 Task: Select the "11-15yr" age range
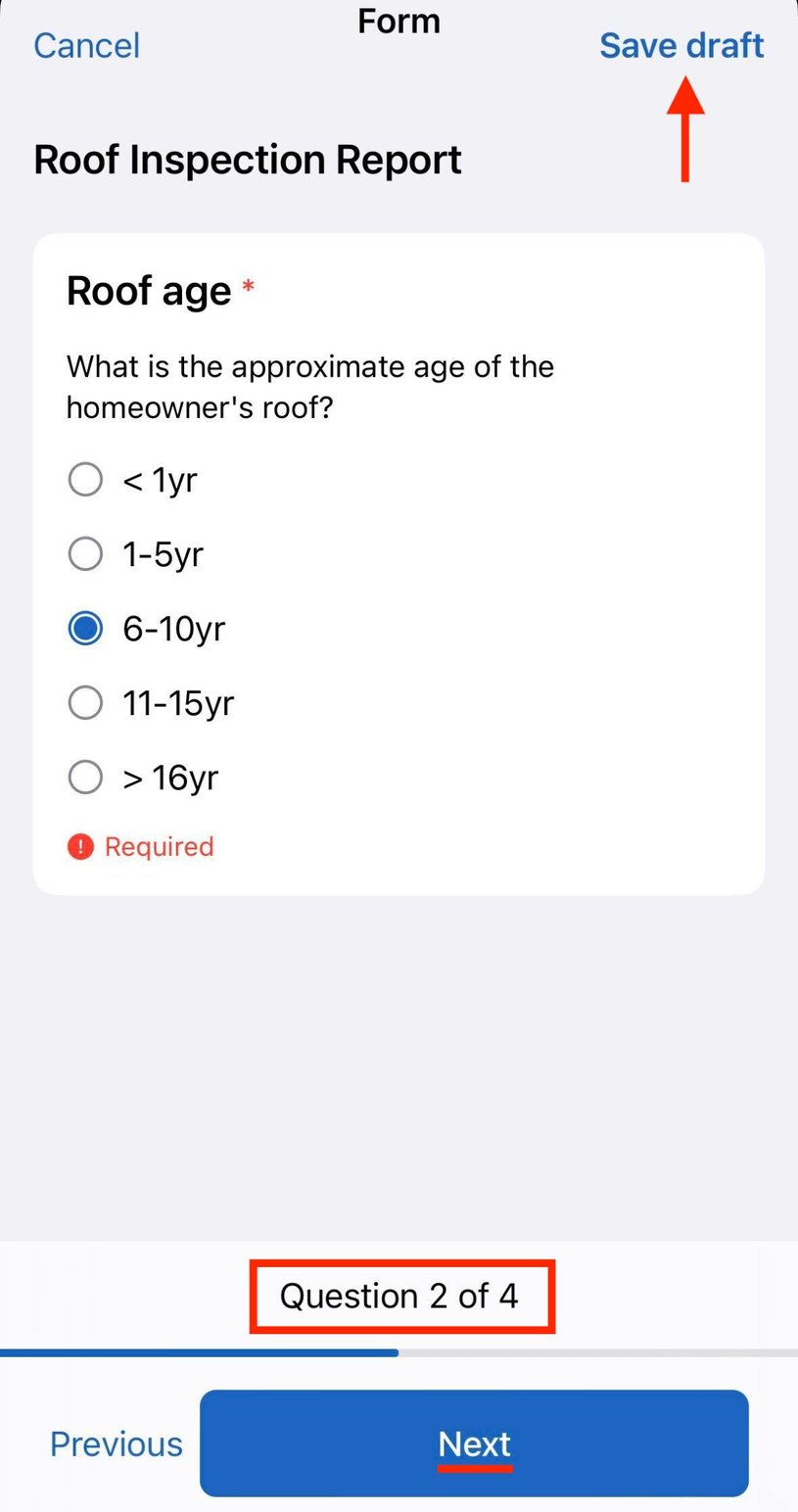(85, 702)
